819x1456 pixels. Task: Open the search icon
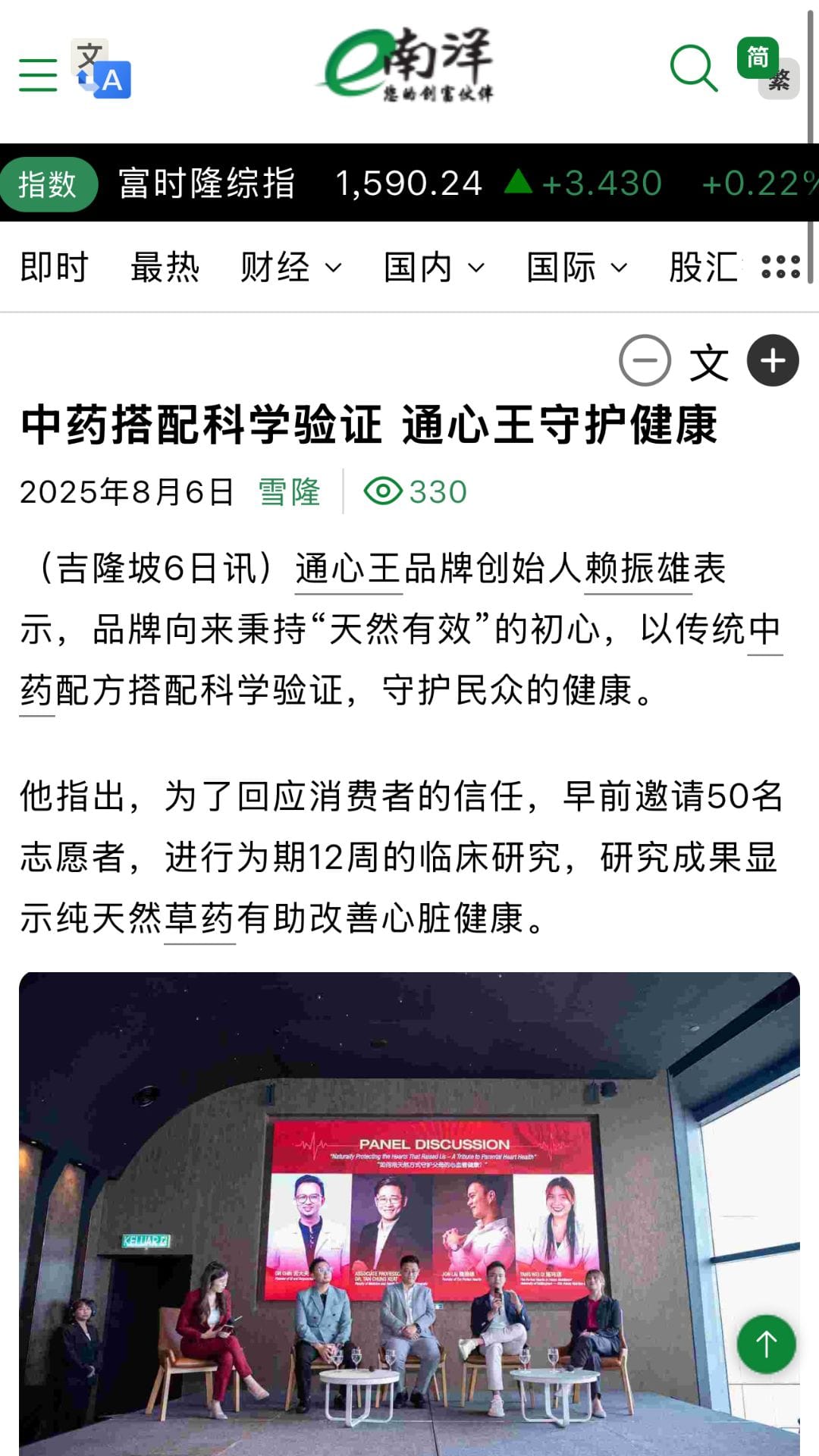click(x=693, y=67)
